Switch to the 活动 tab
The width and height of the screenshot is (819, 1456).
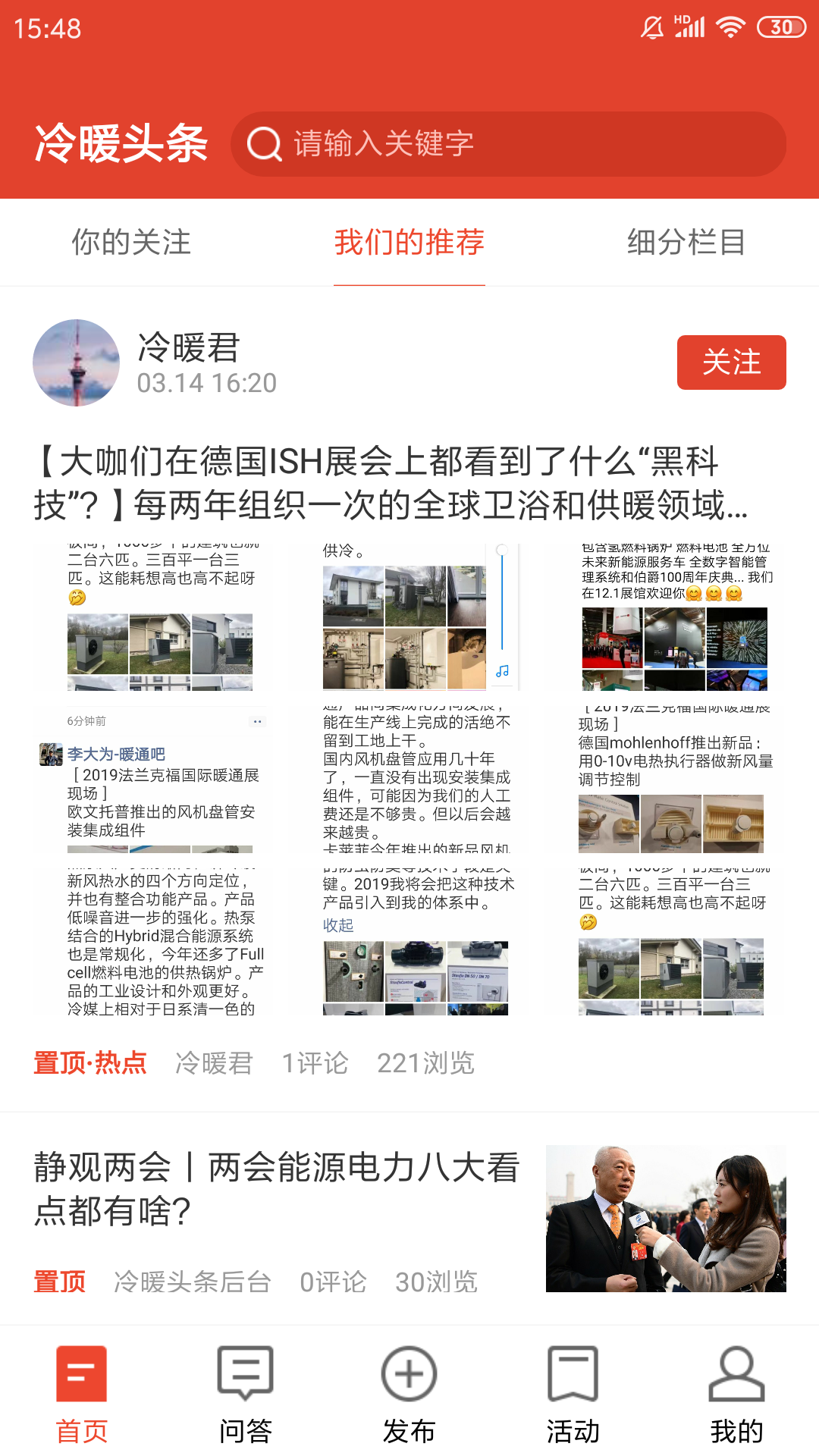pos(573,1394)
